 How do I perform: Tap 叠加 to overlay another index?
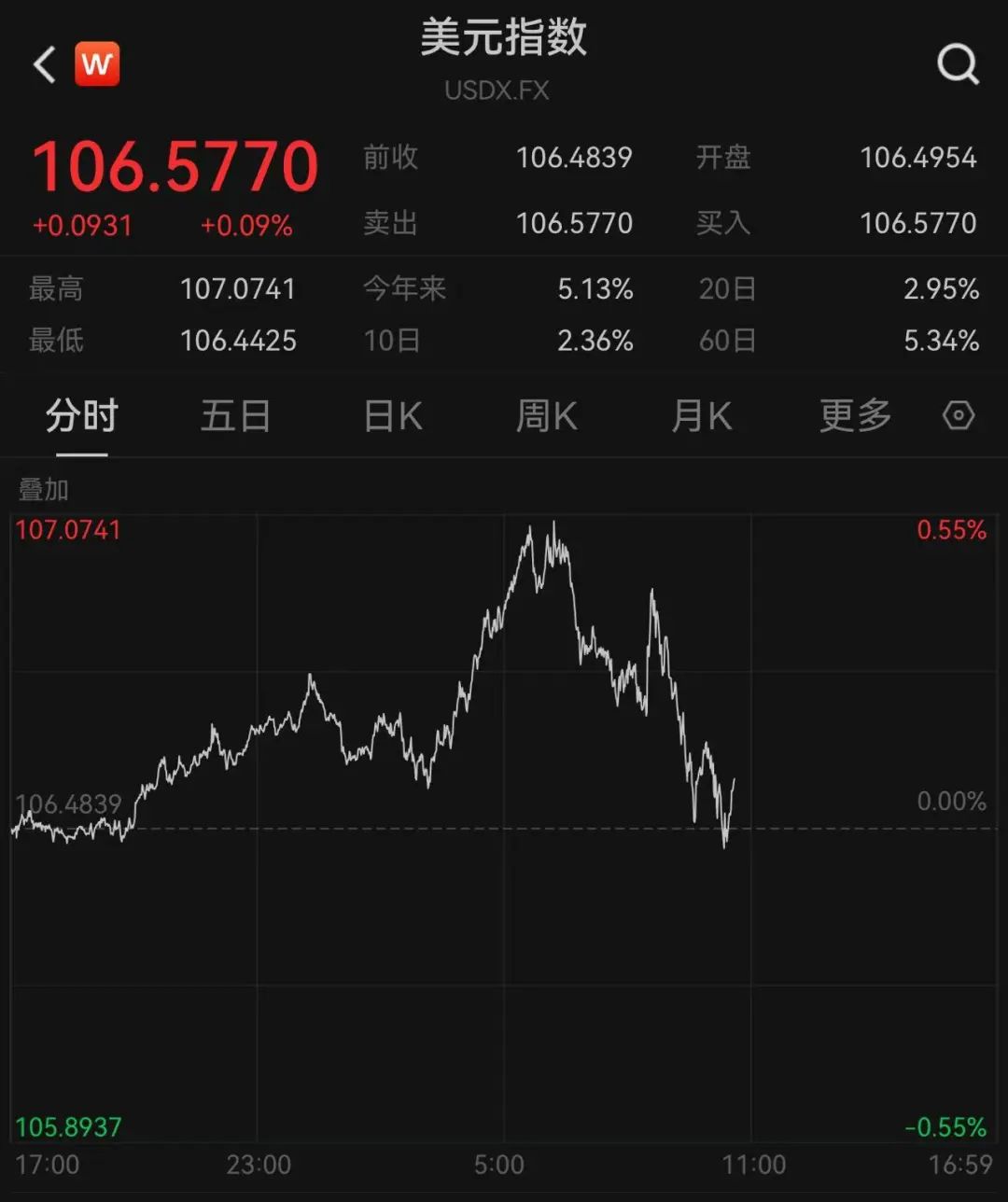click(x=44, y=490)
